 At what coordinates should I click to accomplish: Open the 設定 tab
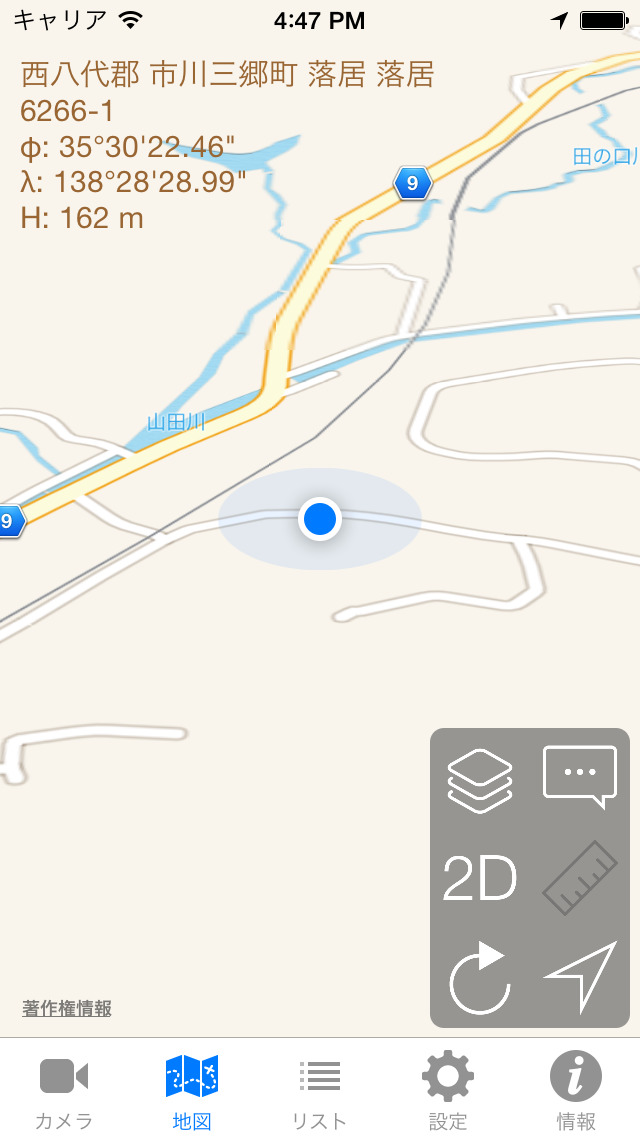[448, 1092]
